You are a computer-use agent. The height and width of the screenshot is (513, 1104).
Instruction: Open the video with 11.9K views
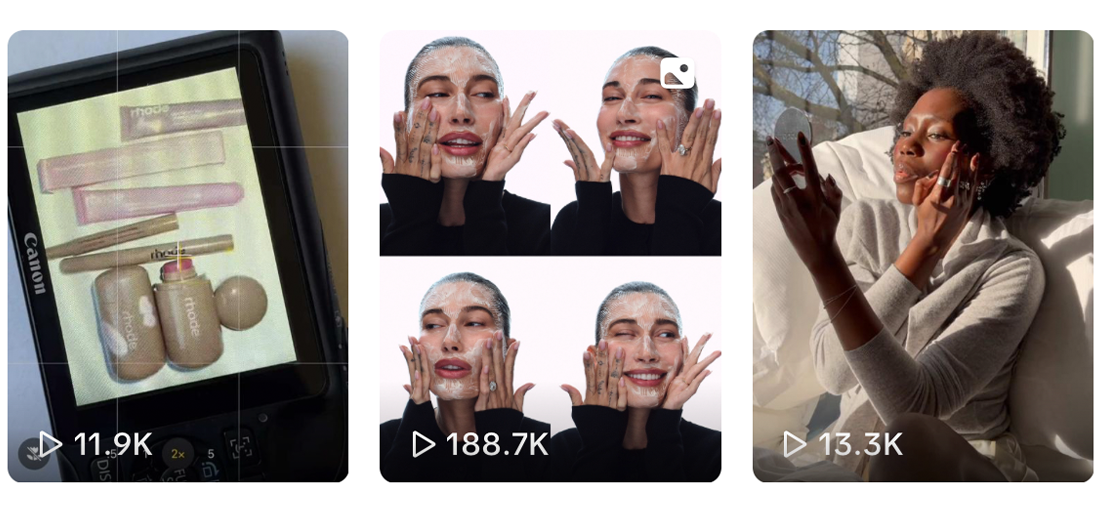[178, 256]
